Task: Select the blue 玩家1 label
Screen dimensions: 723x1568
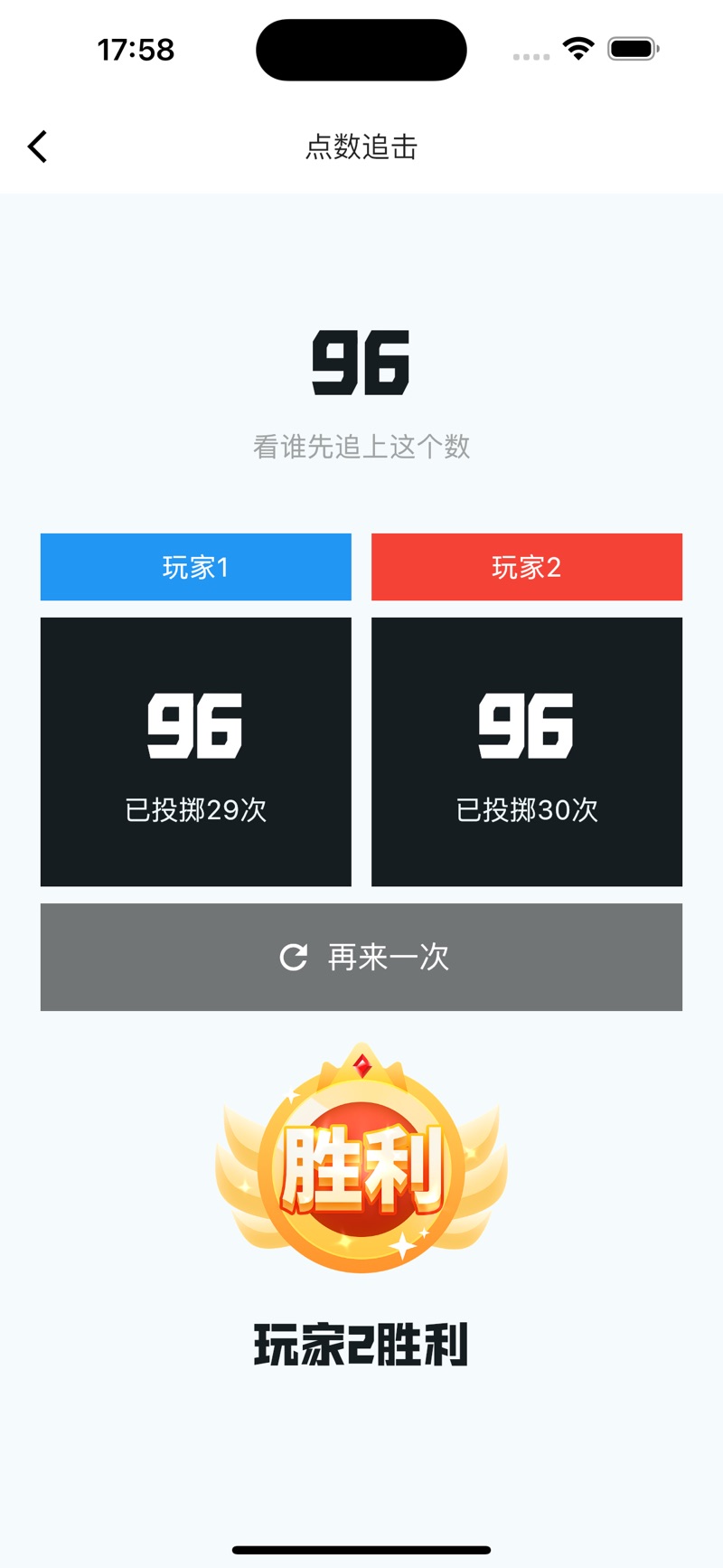Action: click(195, 567)
